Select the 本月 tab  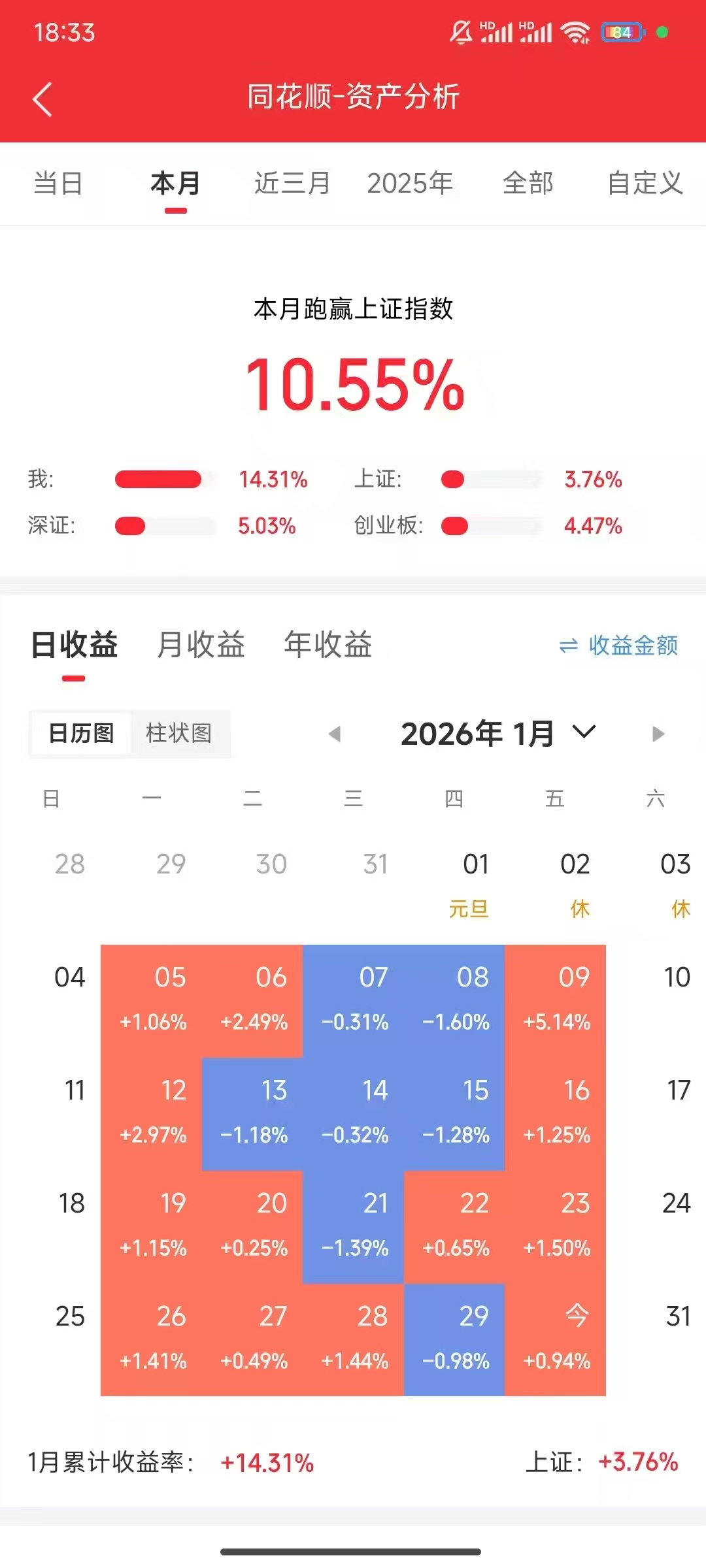tap(175, 184)
